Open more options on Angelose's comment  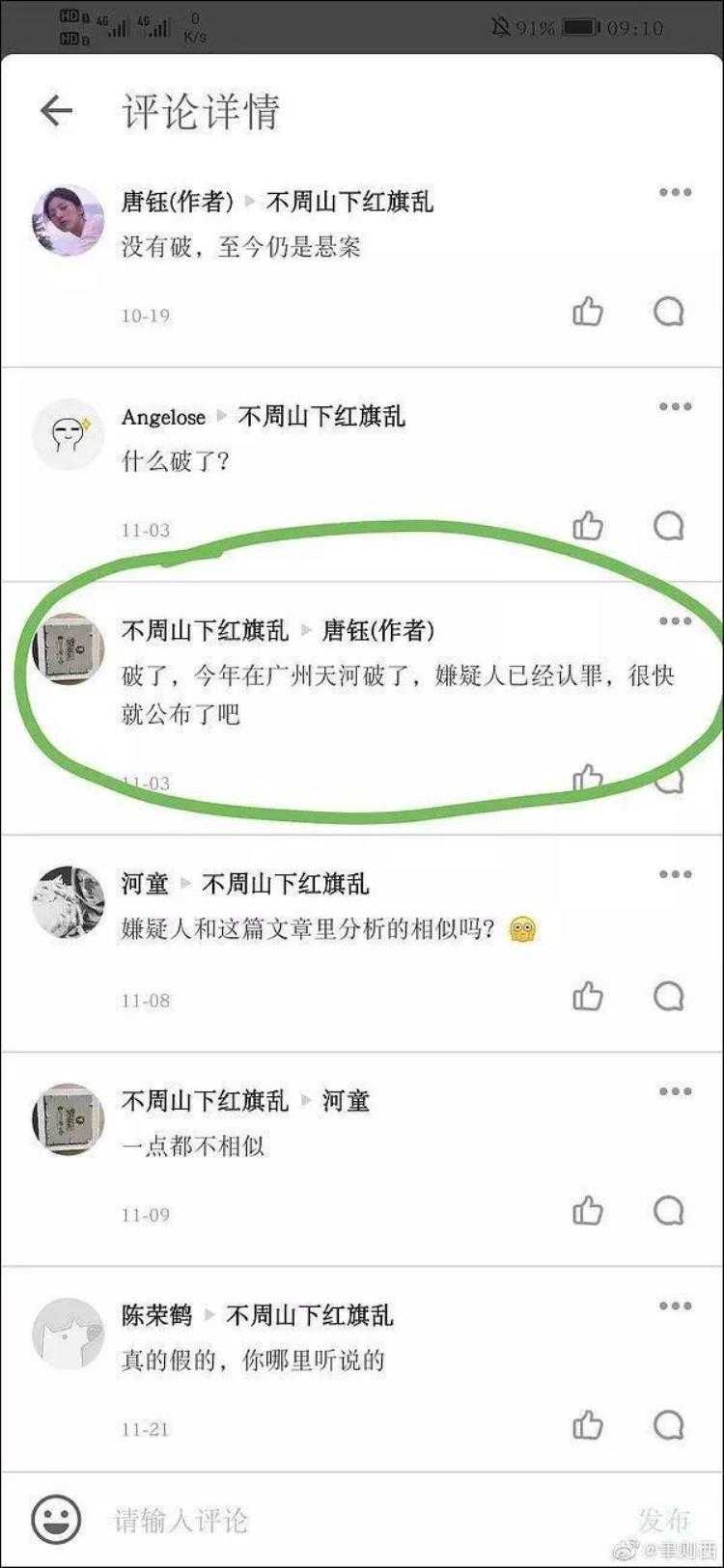[x=675, y=407]
